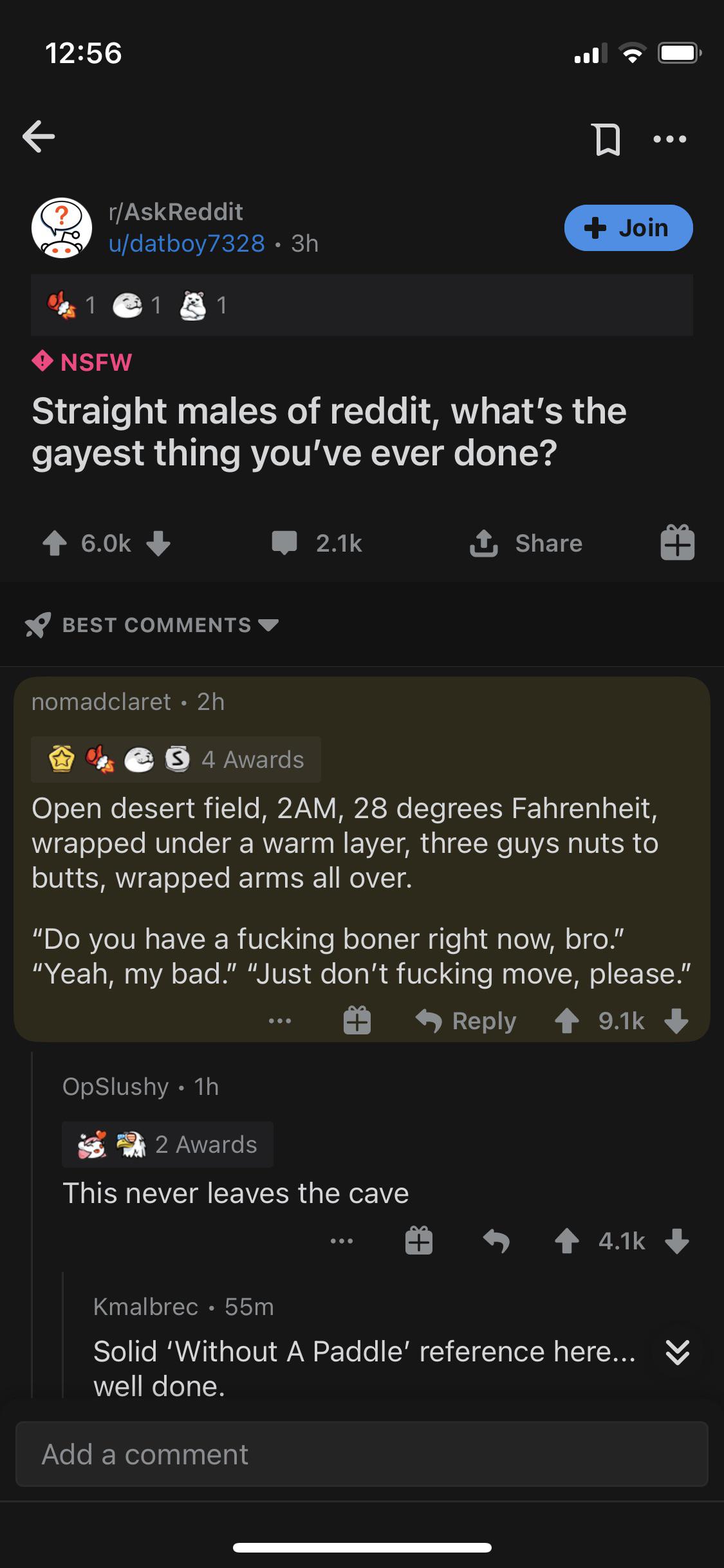Screen dimensions: 724x1568
Task: Upvote OpSlushy's comment
Action: point(566,1241)
